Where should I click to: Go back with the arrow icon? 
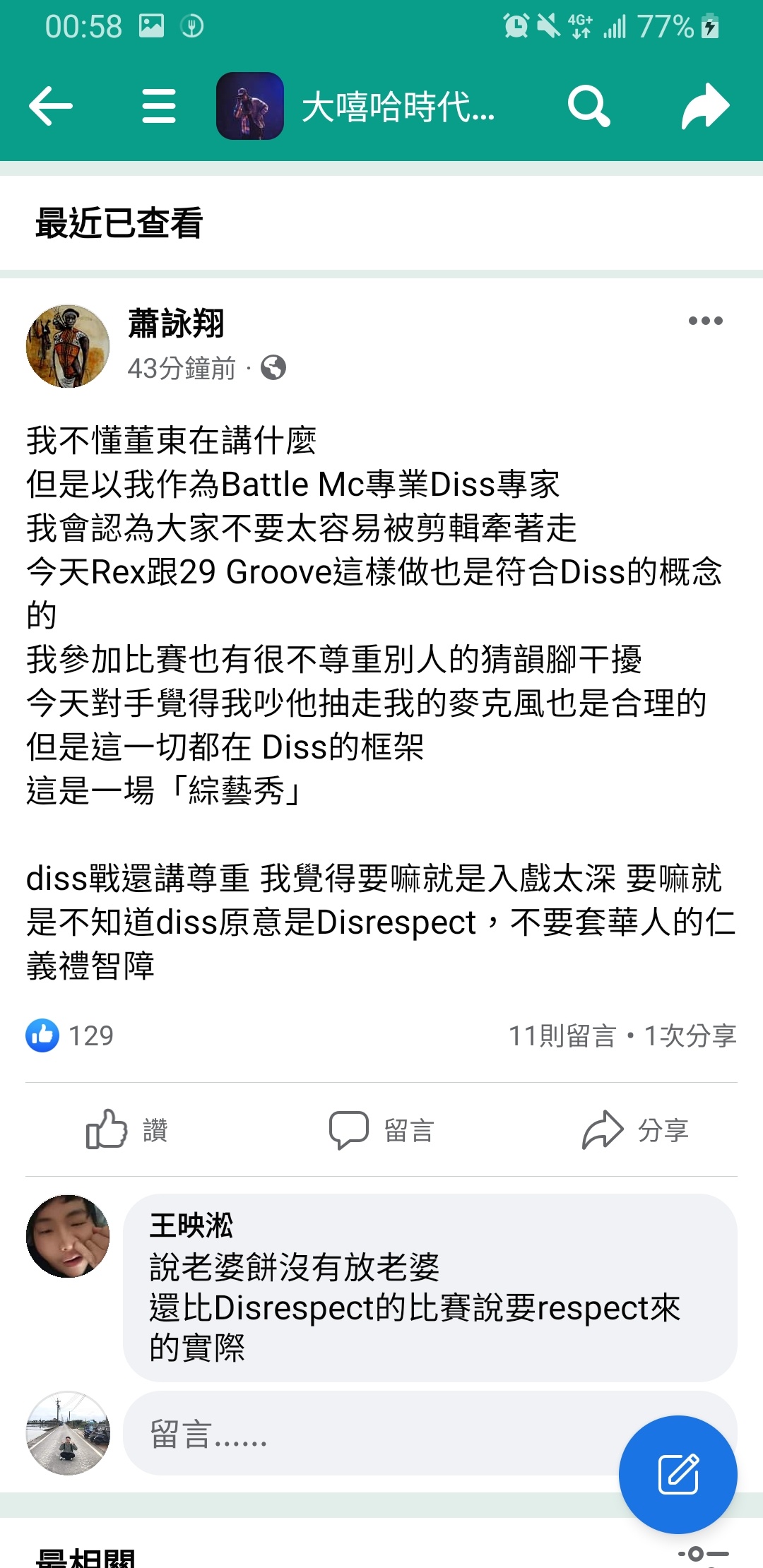(51, 107)
